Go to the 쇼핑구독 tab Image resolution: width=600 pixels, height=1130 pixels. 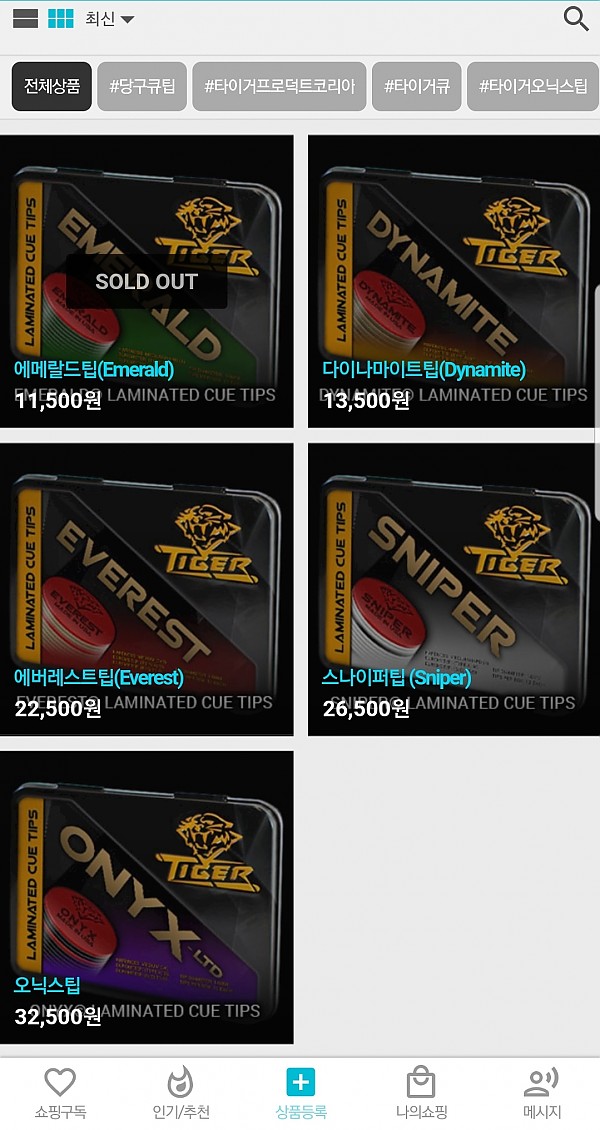[x=60, y=1093]
